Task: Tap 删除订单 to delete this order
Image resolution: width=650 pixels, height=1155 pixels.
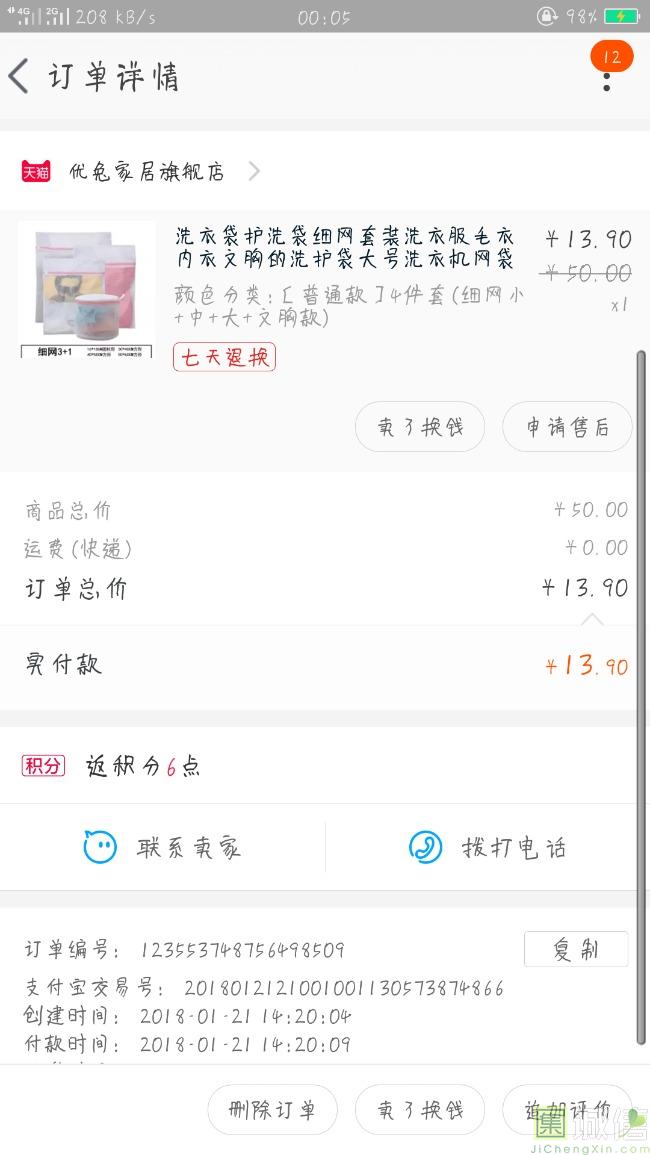Action: (272, 1110)
